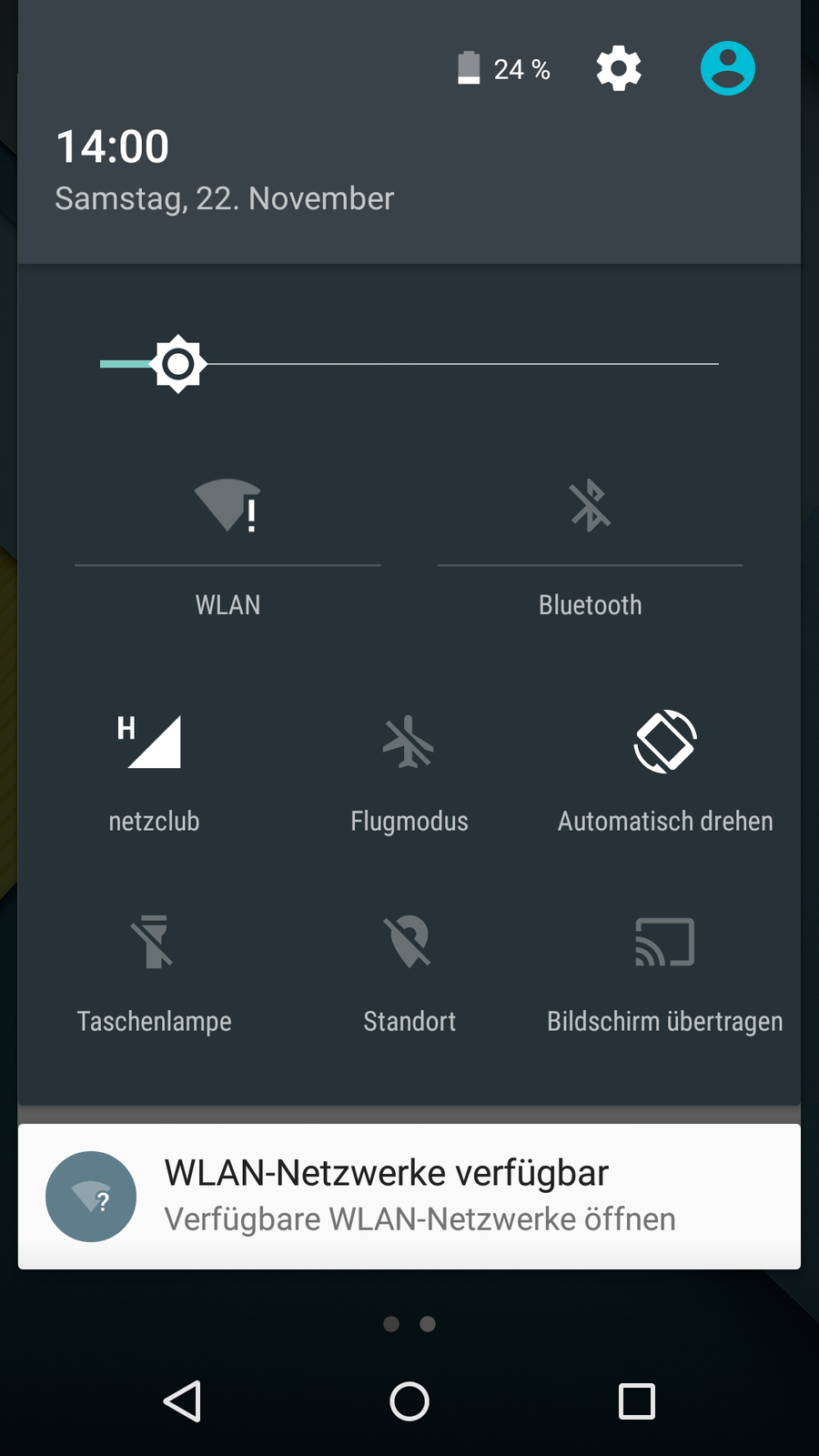Viewport: 819px width, 1456px height.
Task: Turn on the Taschenlampe
Action: pyautogui.click(x=154, y=969)
